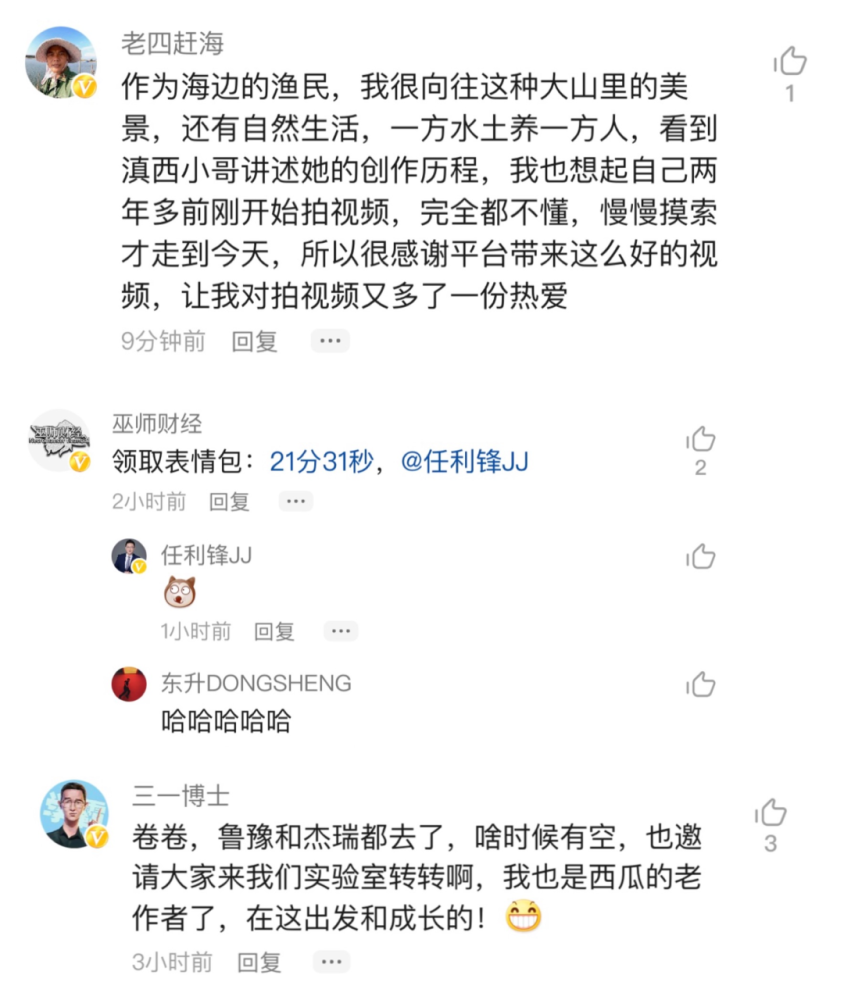Open more options under 三一博士's comment
844x1000 pixels.
(331, 962)
